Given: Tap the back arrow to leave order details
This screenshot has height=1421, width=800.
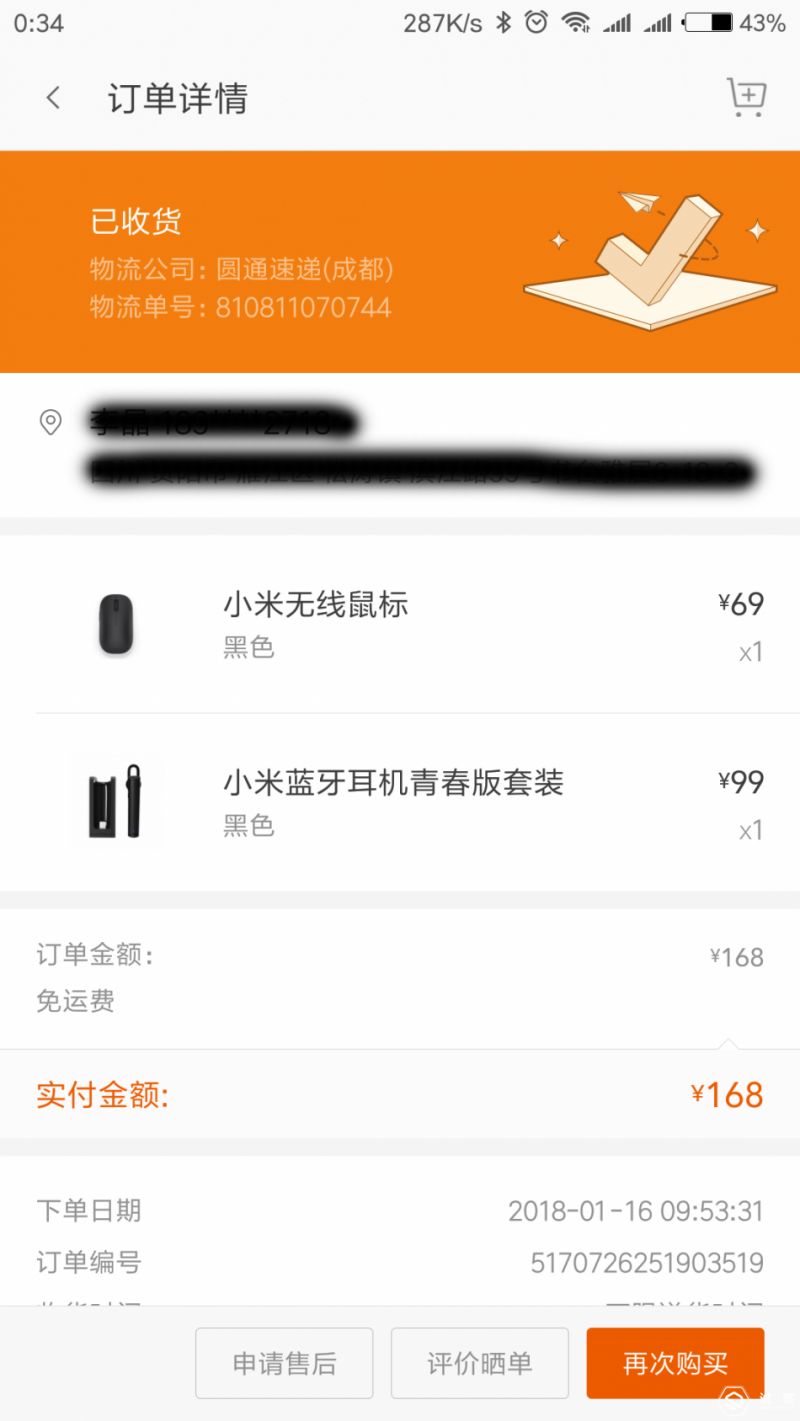Looking at the screenshot, I should coord(51,99).
